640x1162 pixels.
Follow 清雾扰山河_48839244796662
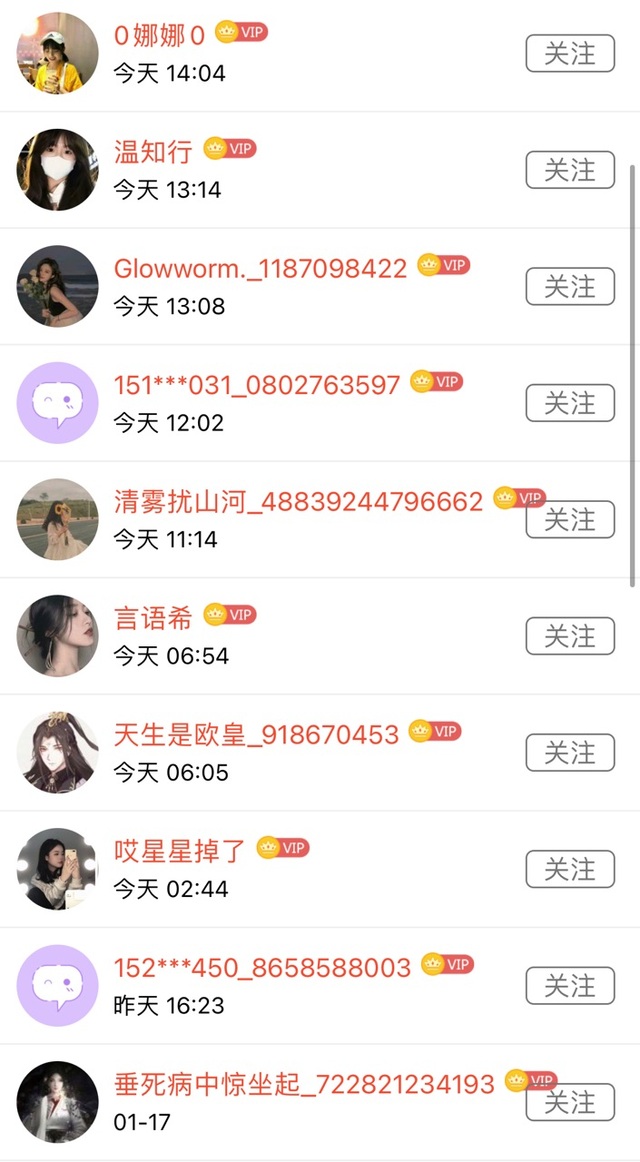(x=570, y=520)
